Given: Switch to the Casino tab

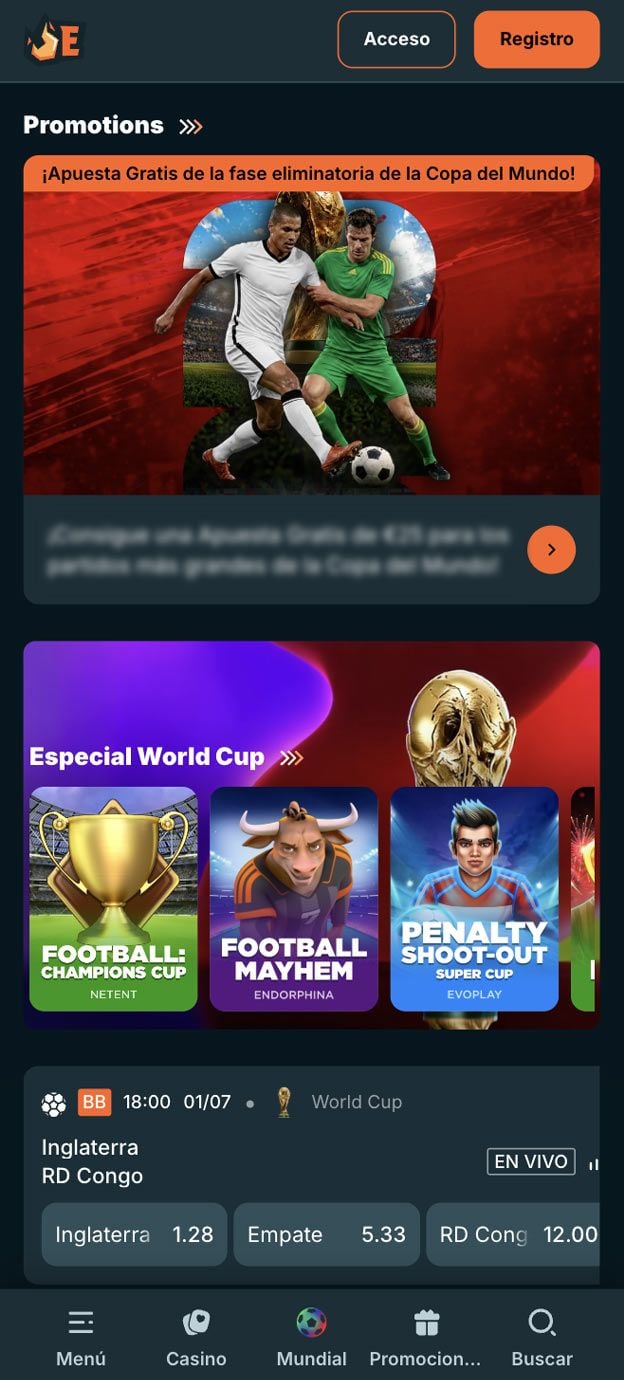Looking at the screenshot, I should [x=196, y=1338].
